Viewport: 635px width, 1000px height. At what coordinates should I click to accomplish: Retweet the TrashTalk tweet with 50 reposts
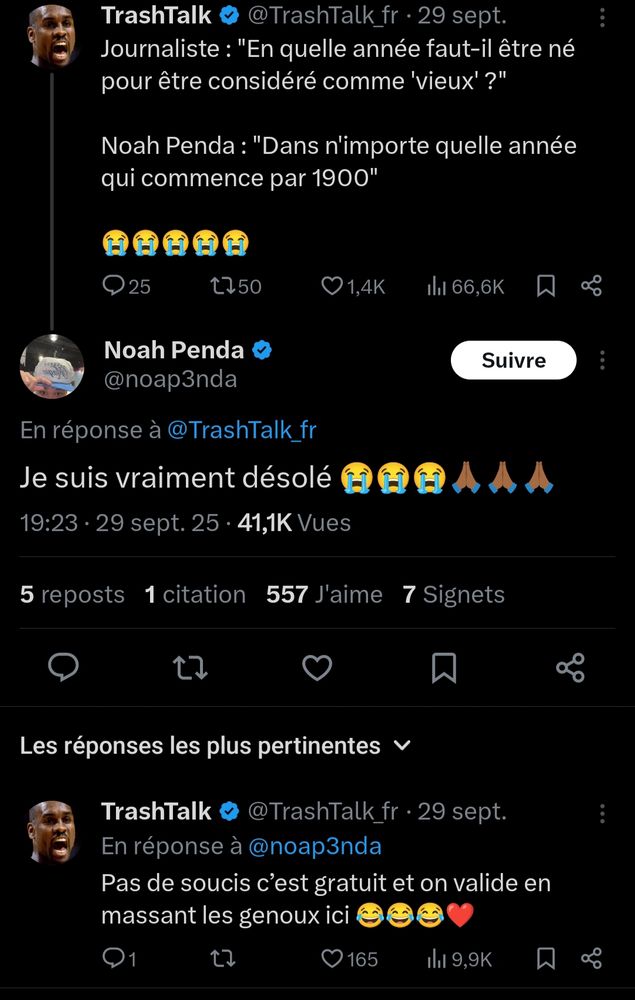(x=222, y=287)
